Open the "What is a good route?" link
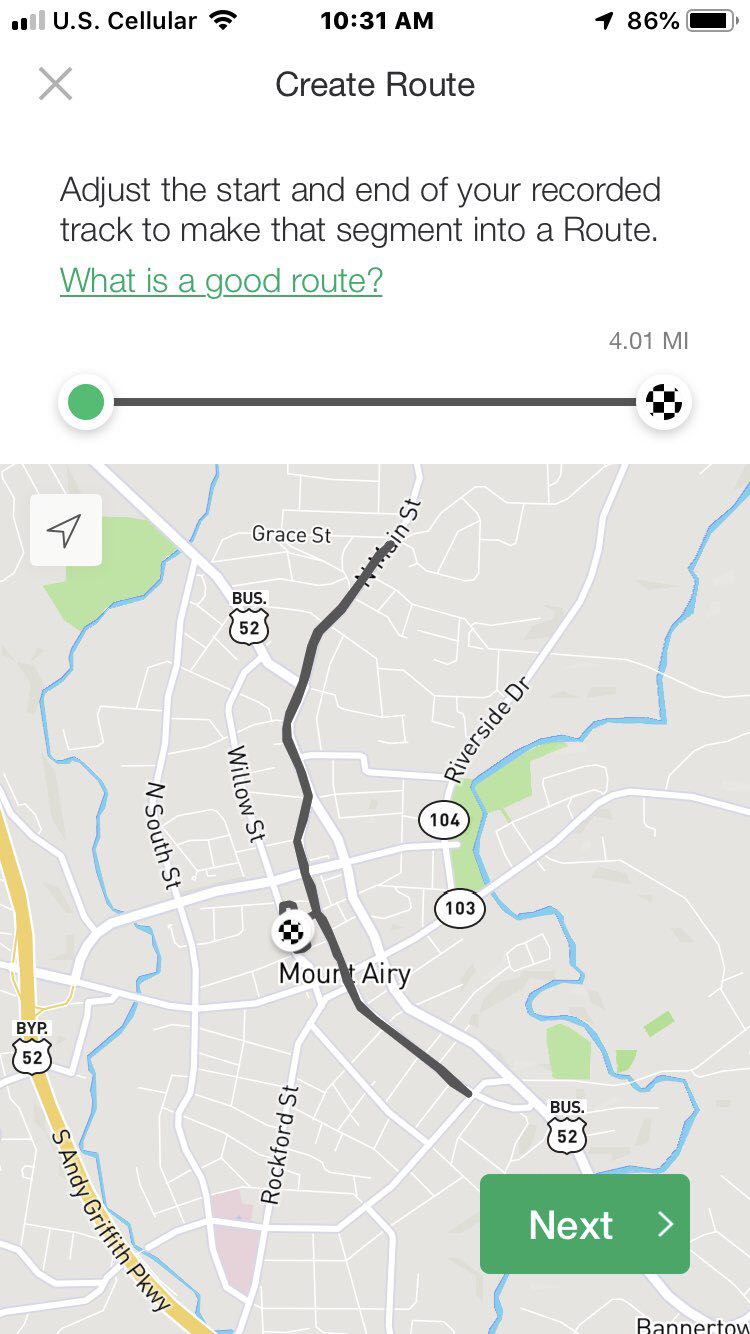This screenshot has height=1334, width=750. pyautogui.click(x=221, y=280)
